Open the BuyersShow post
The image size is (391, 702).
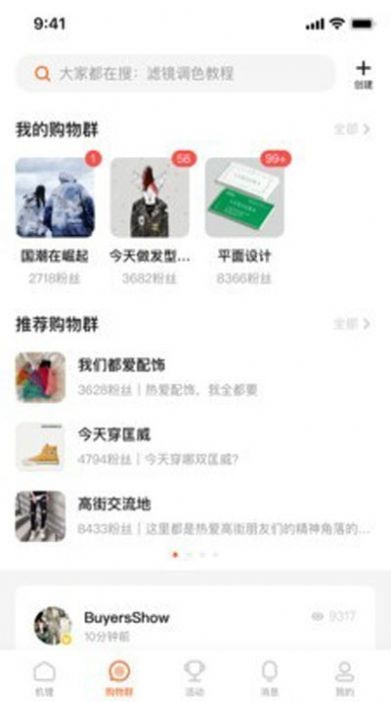tap(195, 625)
